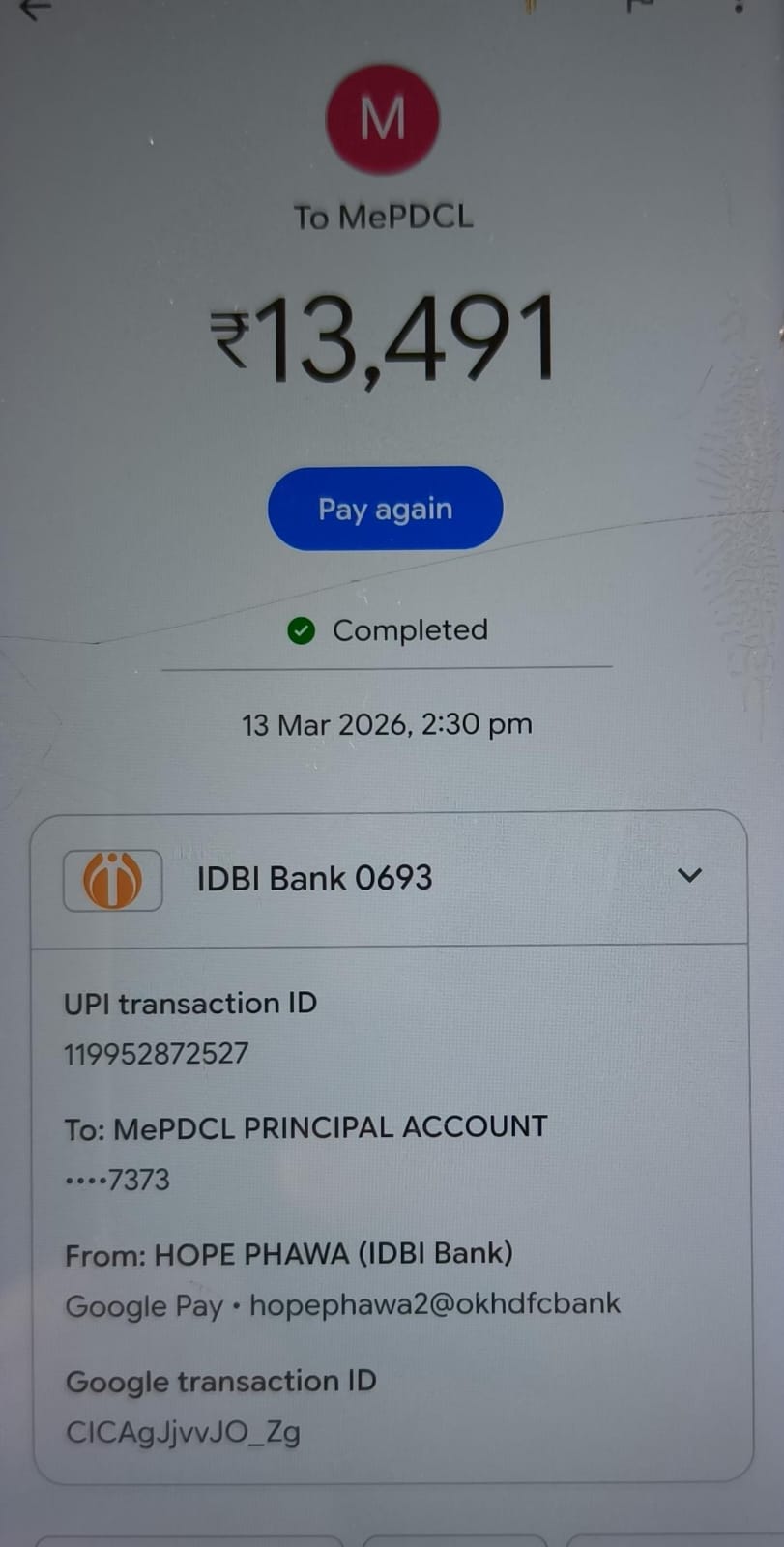Viewport: 784px width, 1547px height.
Task: Collapse the IDBI Bank 0693 details
Action: coord(689,876)
